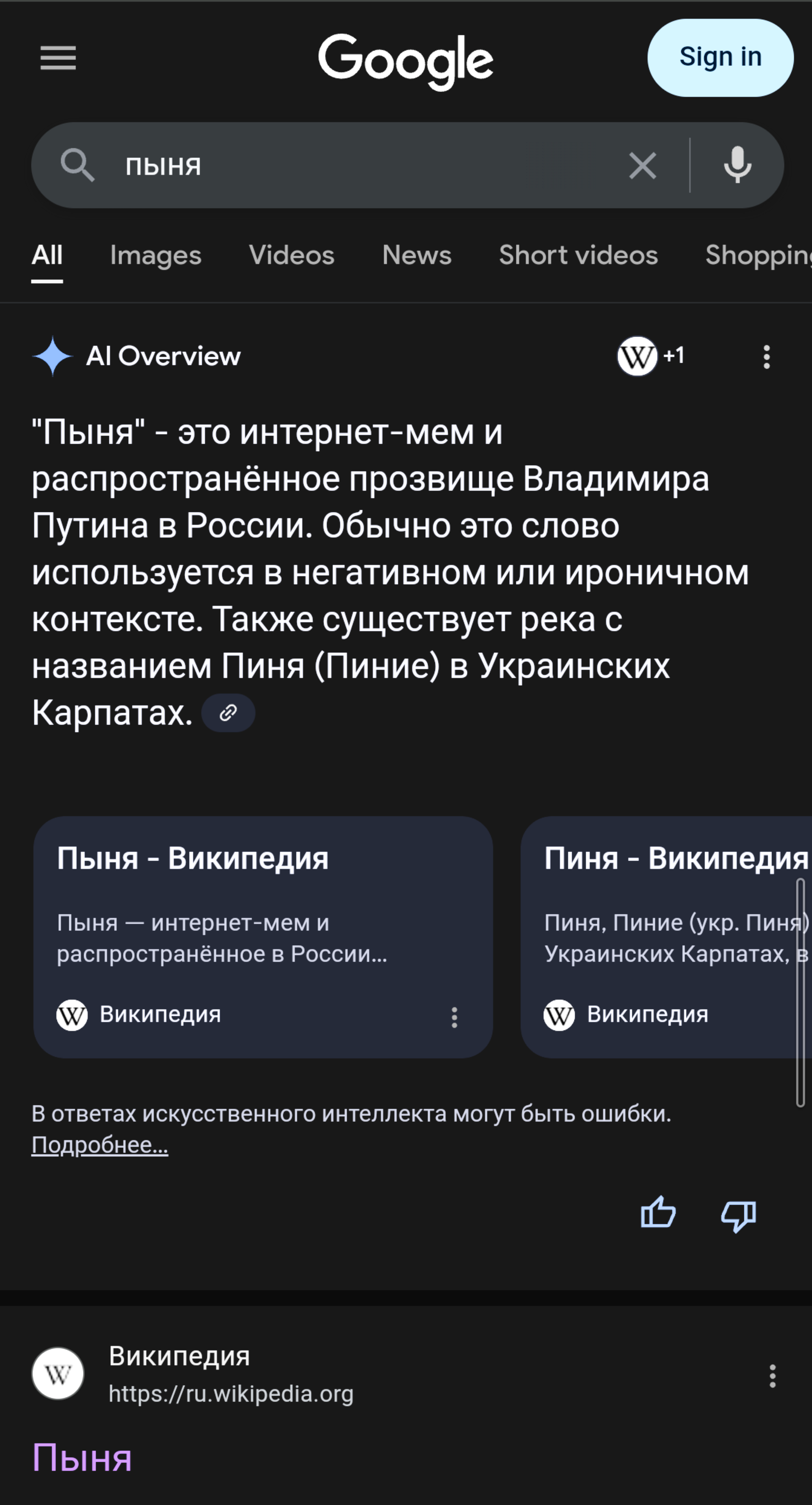This screenshot has height=1505, width=812.
Task: Open the Пыня Wikipedia search result
Action: tap(82, 1457)
